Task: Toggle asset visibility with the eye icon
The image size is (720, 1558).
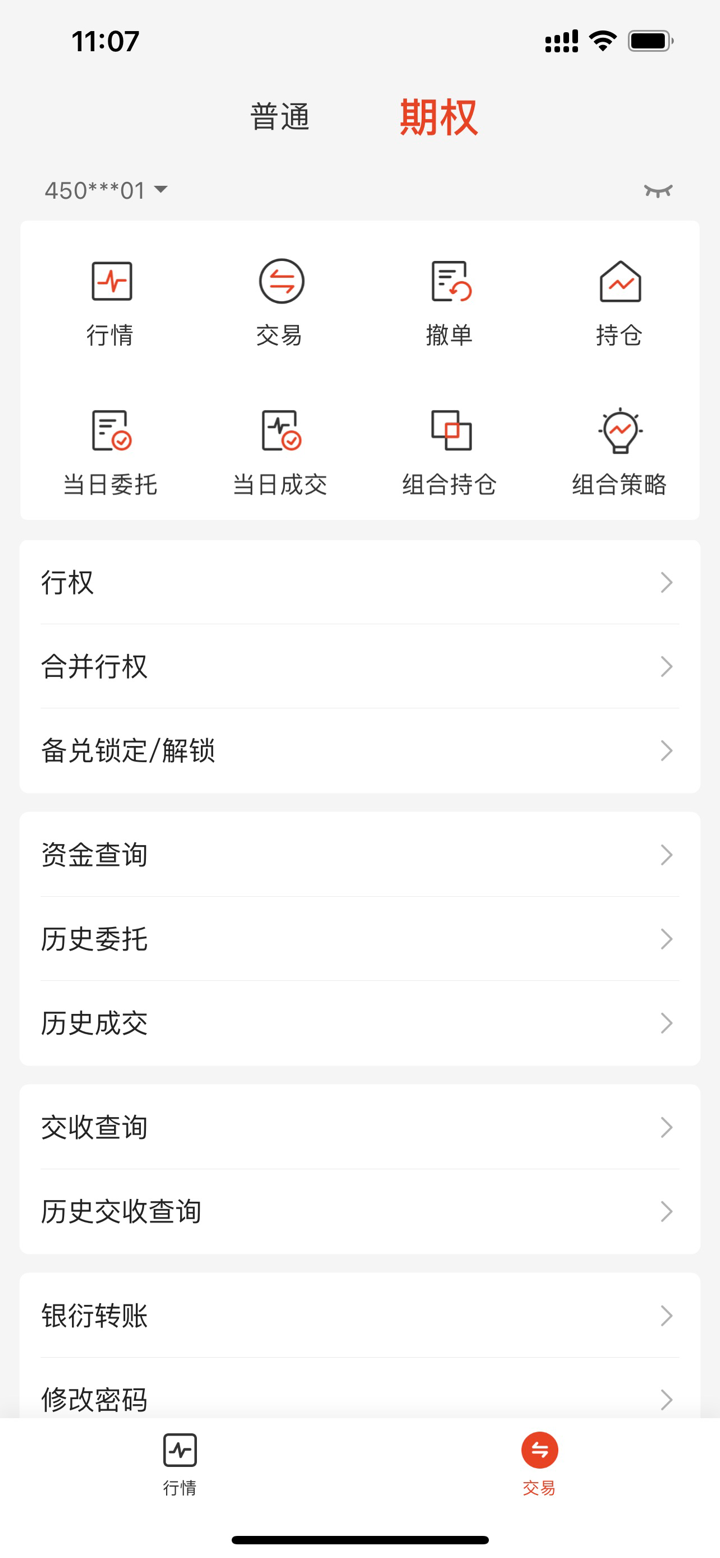Action: (658, 190)
